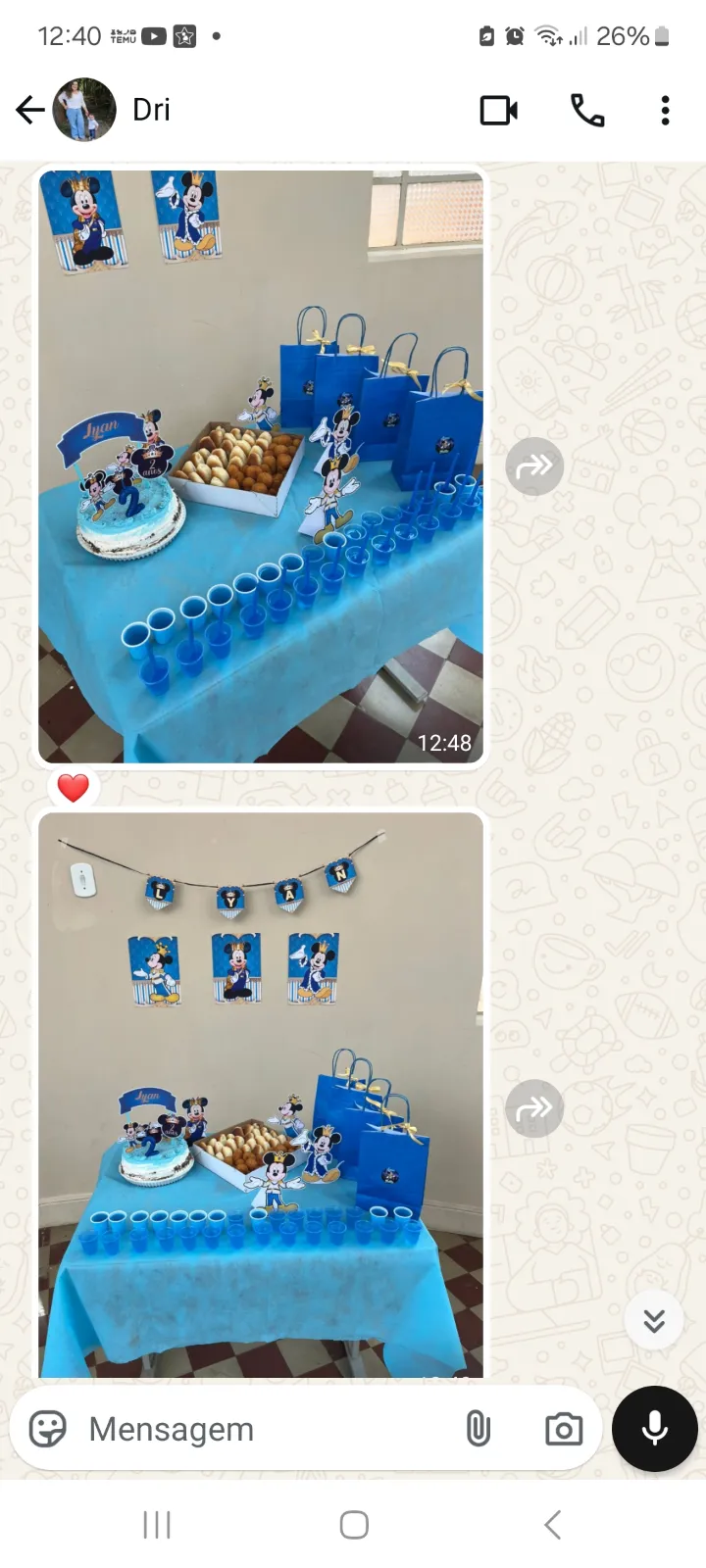Image resolution: width=706 pixels, height=1568 pixels.
Task: Start a video call with Dri
Action: pyautogui.click(x=498, y=110)
